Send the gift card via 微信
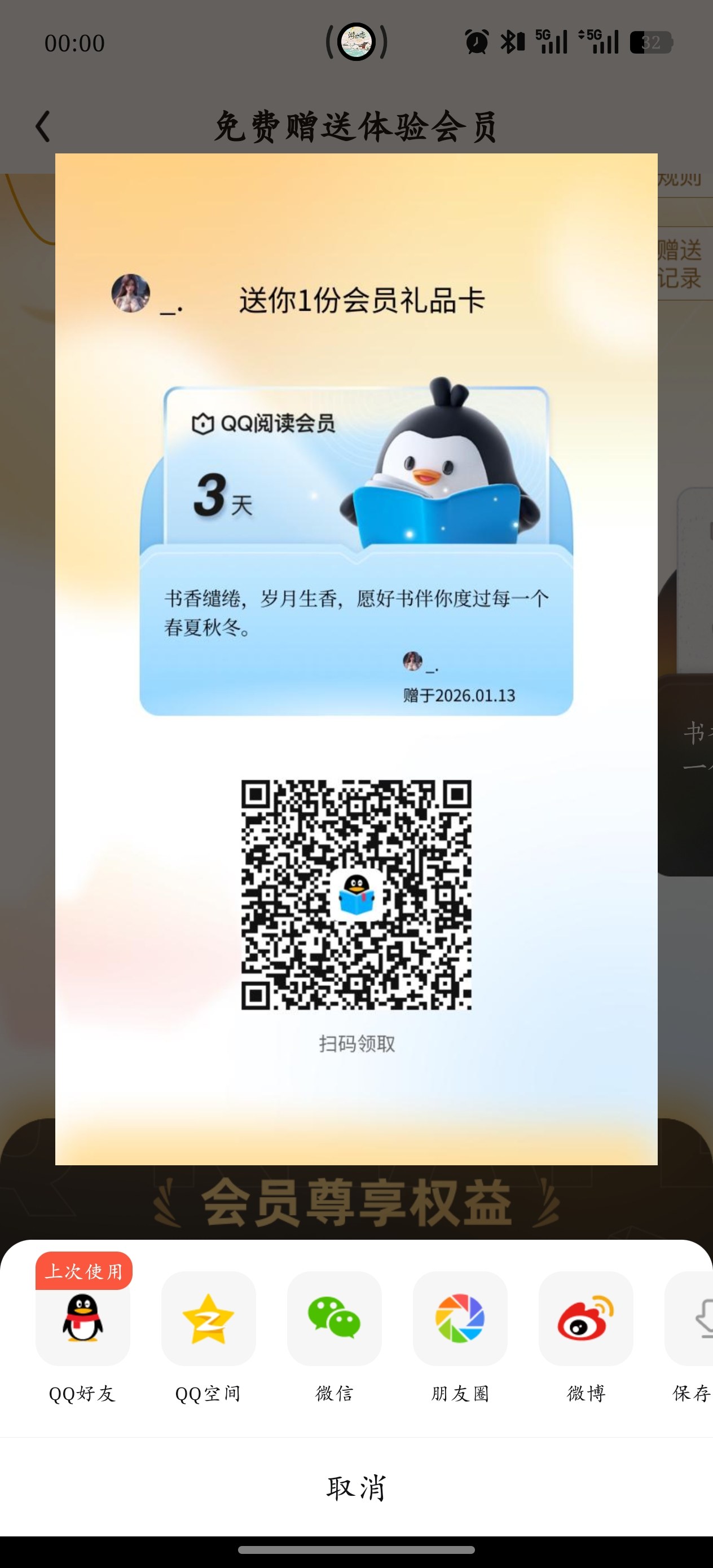 (x=335, y=1320)
